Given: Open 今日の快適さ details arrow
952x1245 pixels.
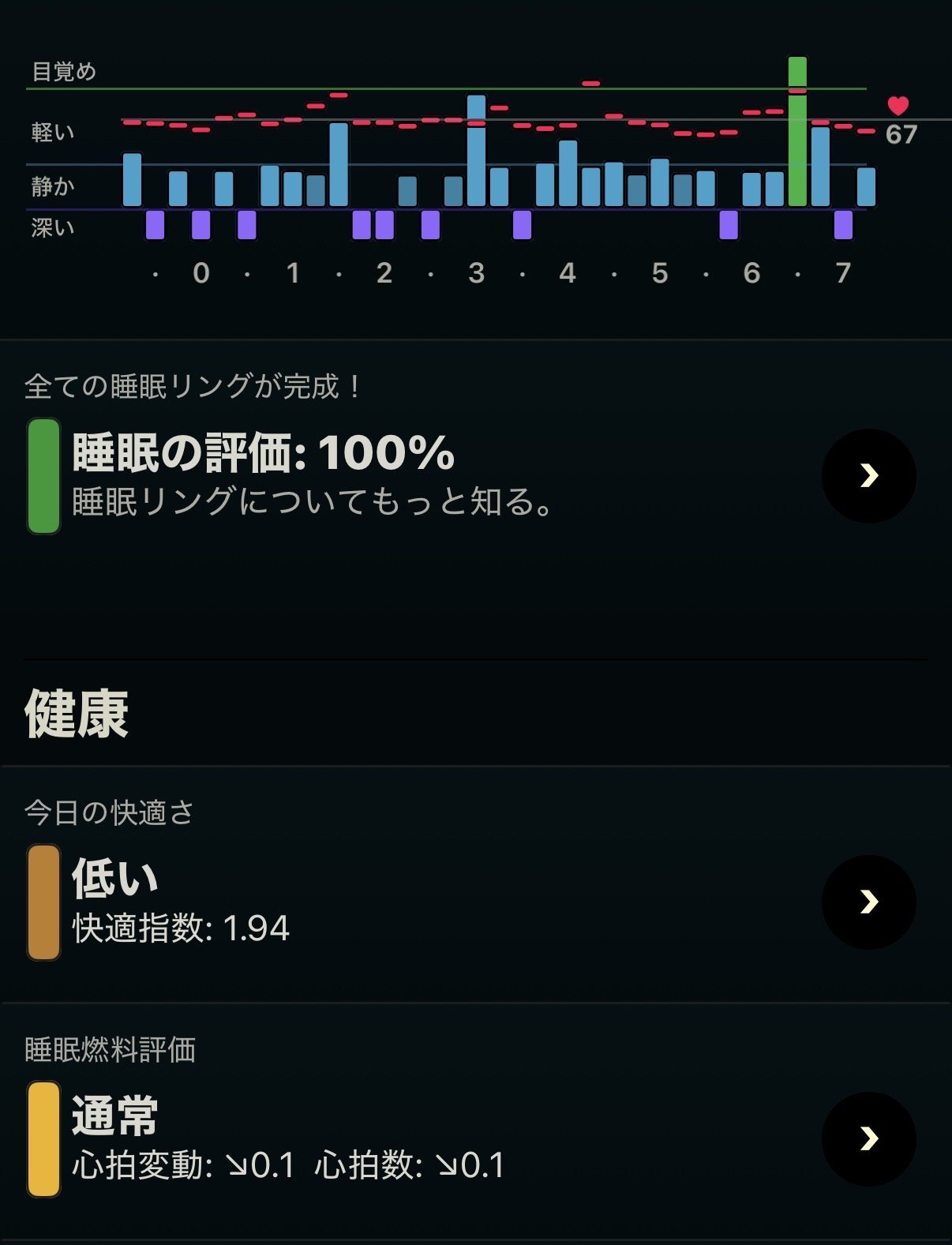Looking at the screenshot, I should point(868,902).
